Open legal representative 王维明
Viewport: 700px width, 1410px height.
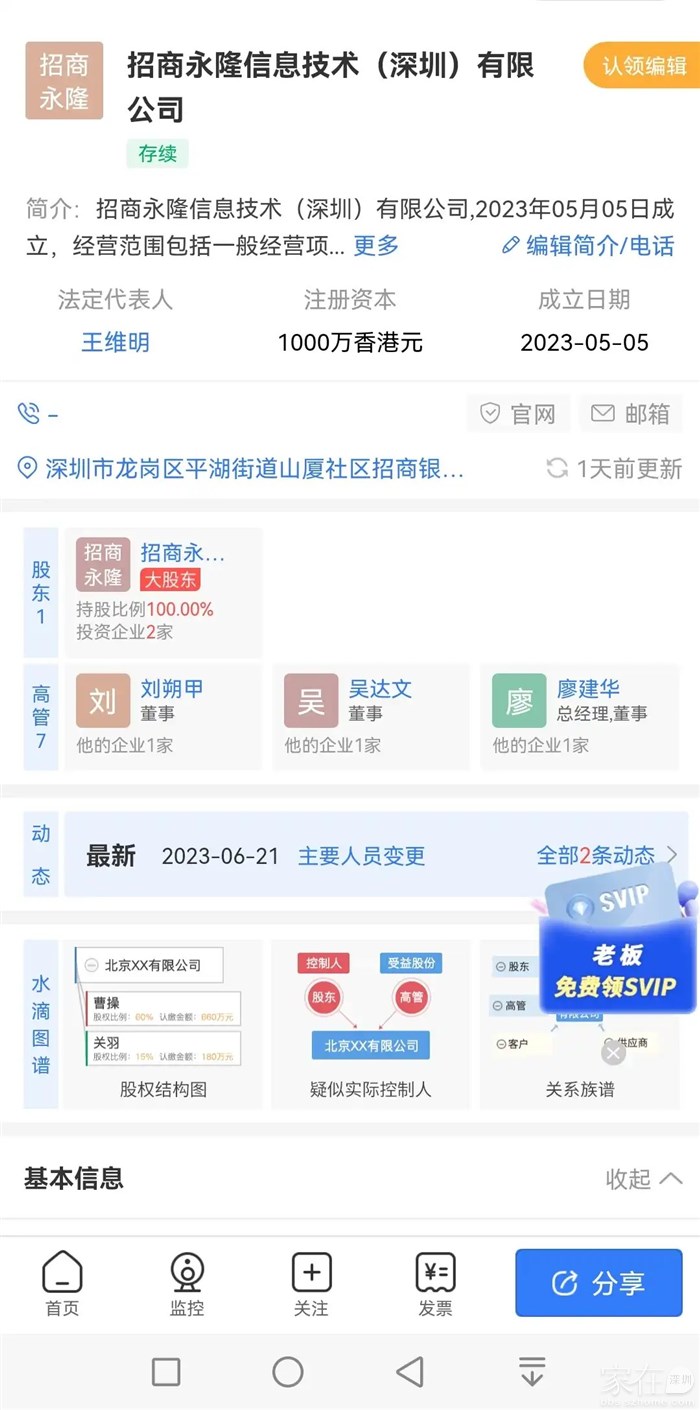coord(115,343)
